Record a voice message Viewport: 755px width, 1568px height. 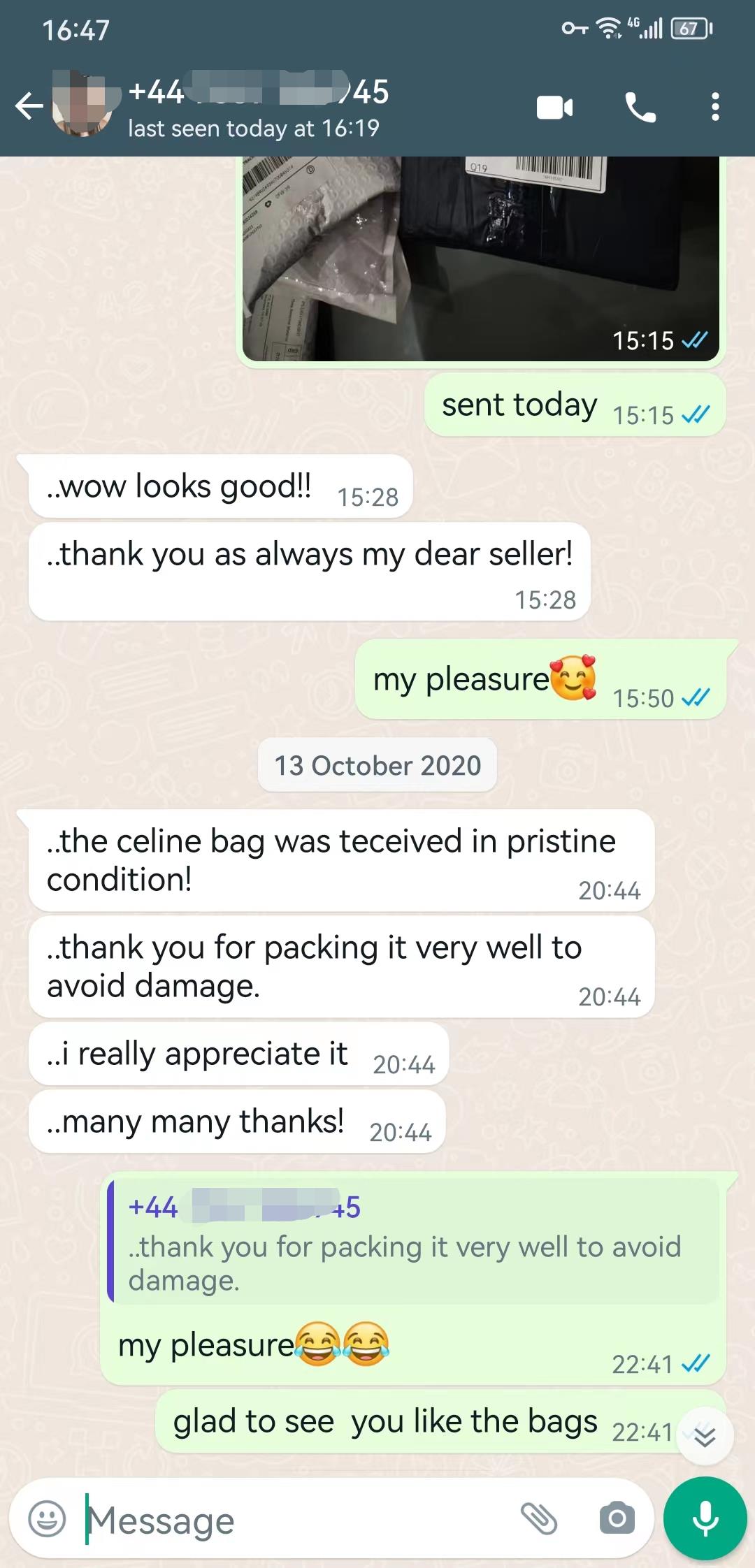[x=705, y=1518]
